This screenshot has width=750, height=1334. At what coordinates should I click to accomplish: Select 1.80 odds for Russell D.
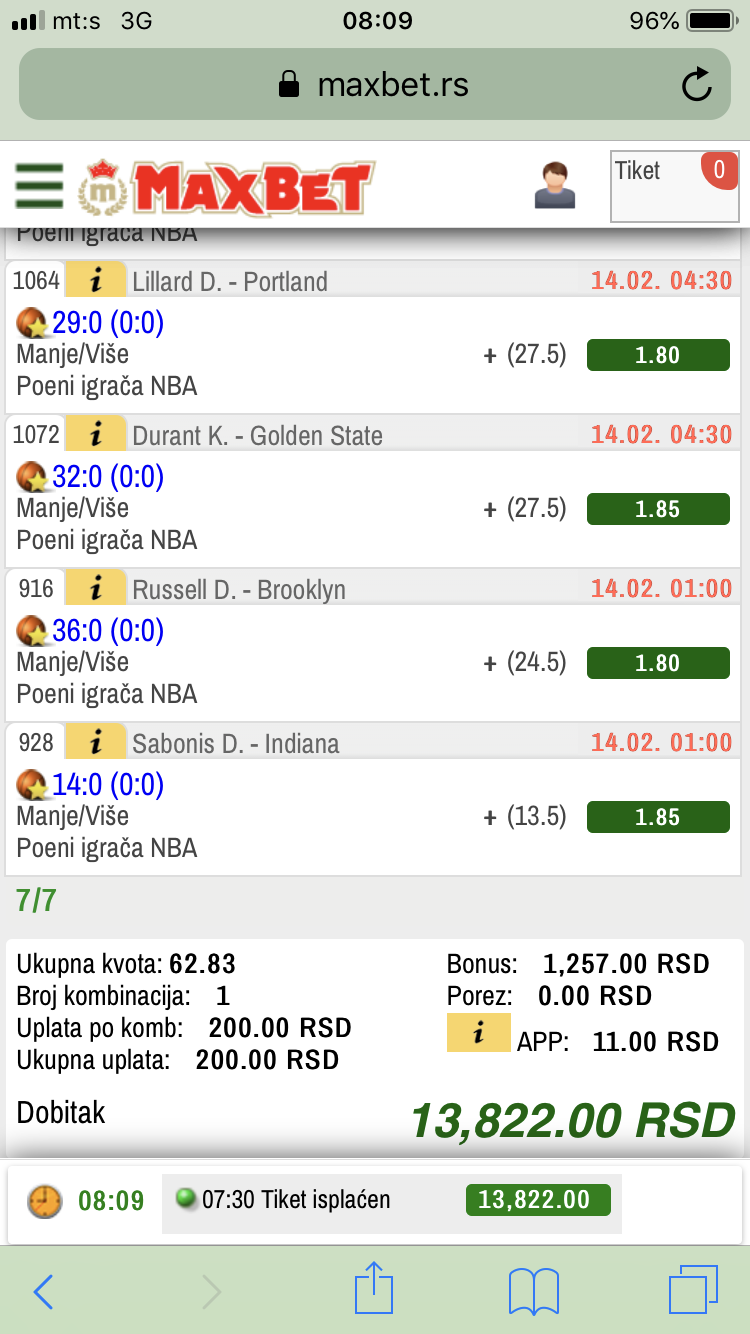(x=658, y=663)
